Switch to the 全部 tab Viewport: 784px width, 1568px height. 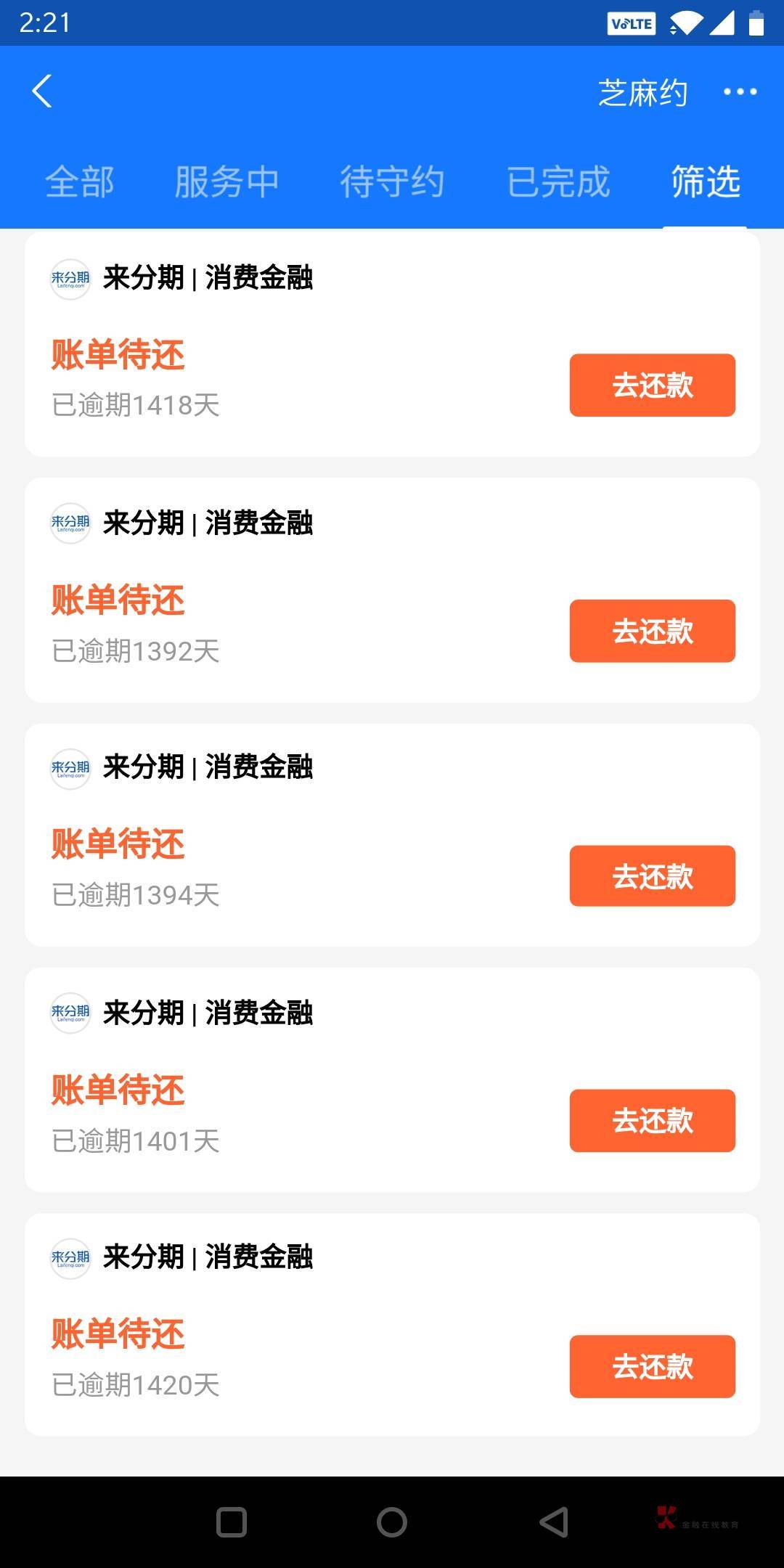coord(80,181)
